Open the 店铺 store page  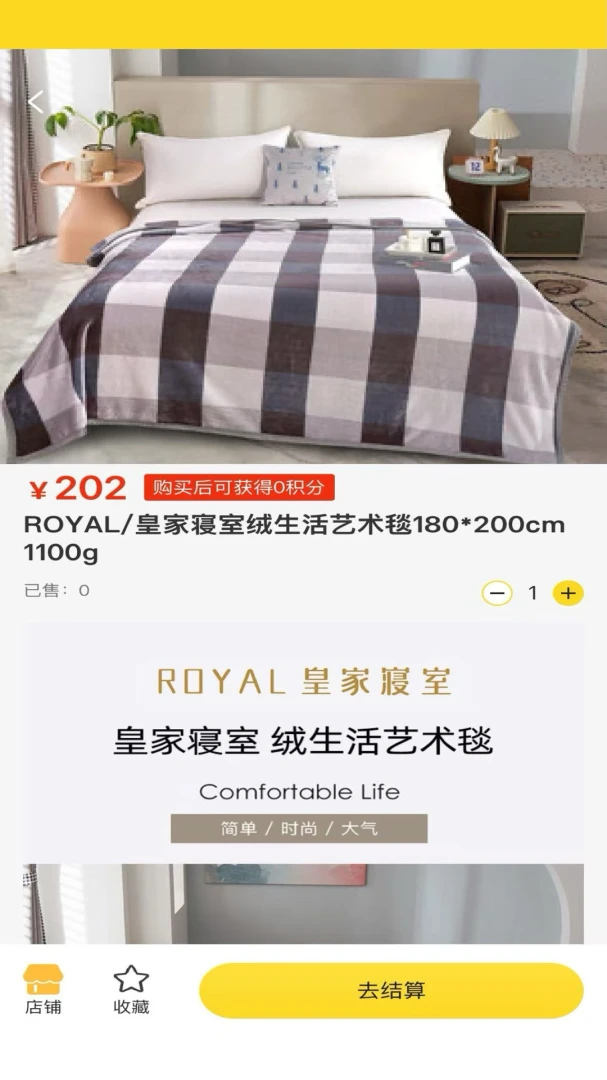43,989
